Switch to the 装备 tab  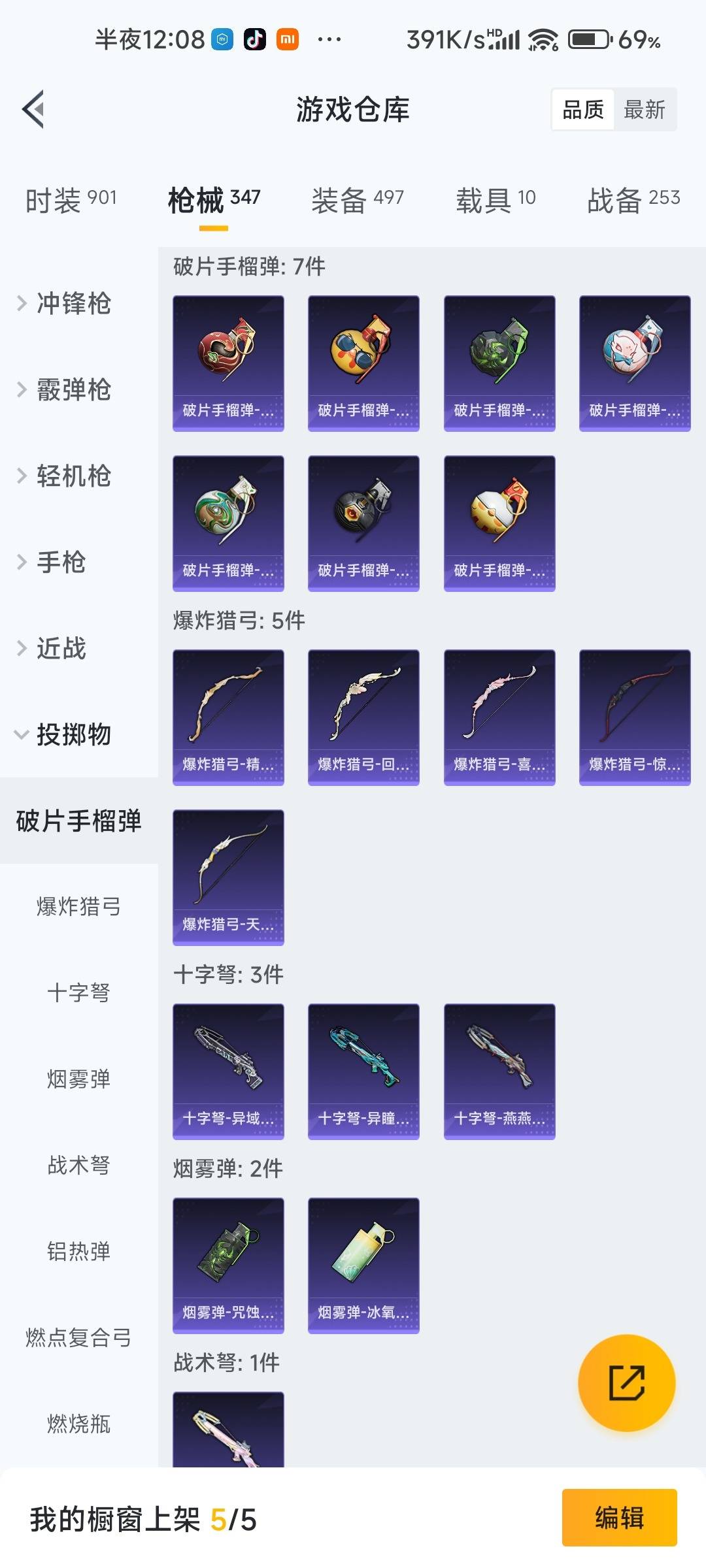pyautogui.click(x=358, y=199)
